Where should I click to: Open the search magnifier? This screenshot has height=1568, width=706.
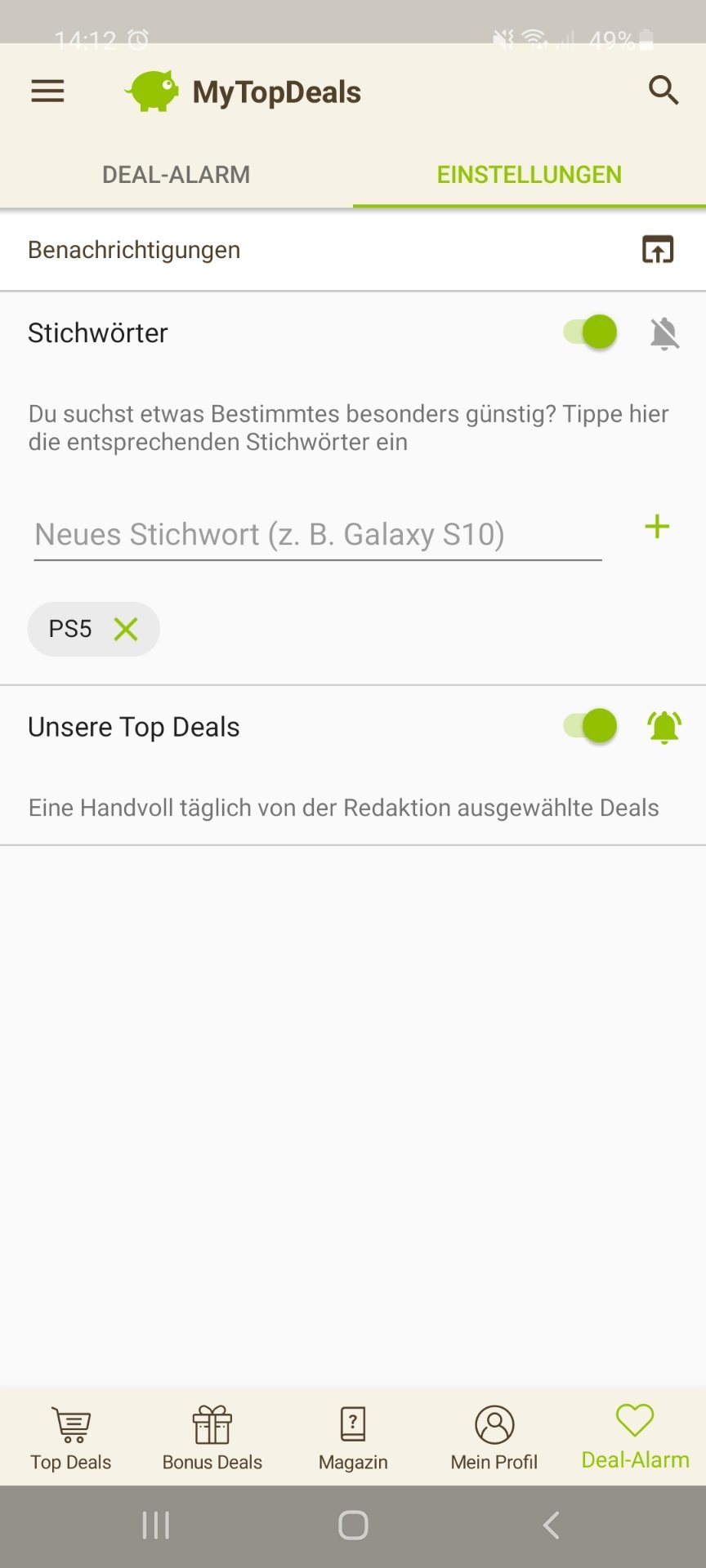(663, 91)
